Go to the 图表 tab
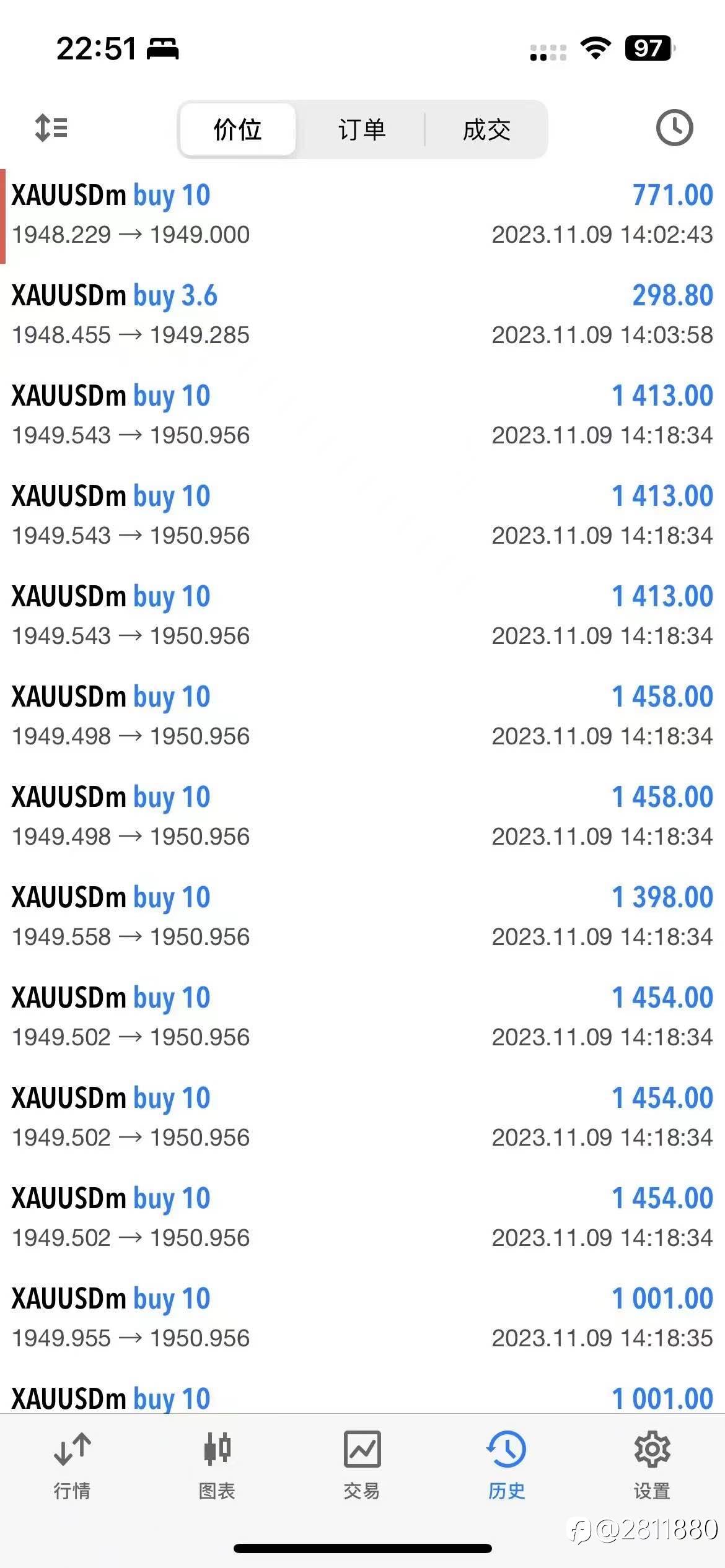Screen dimensions: 725x1568 point(217,1466)
